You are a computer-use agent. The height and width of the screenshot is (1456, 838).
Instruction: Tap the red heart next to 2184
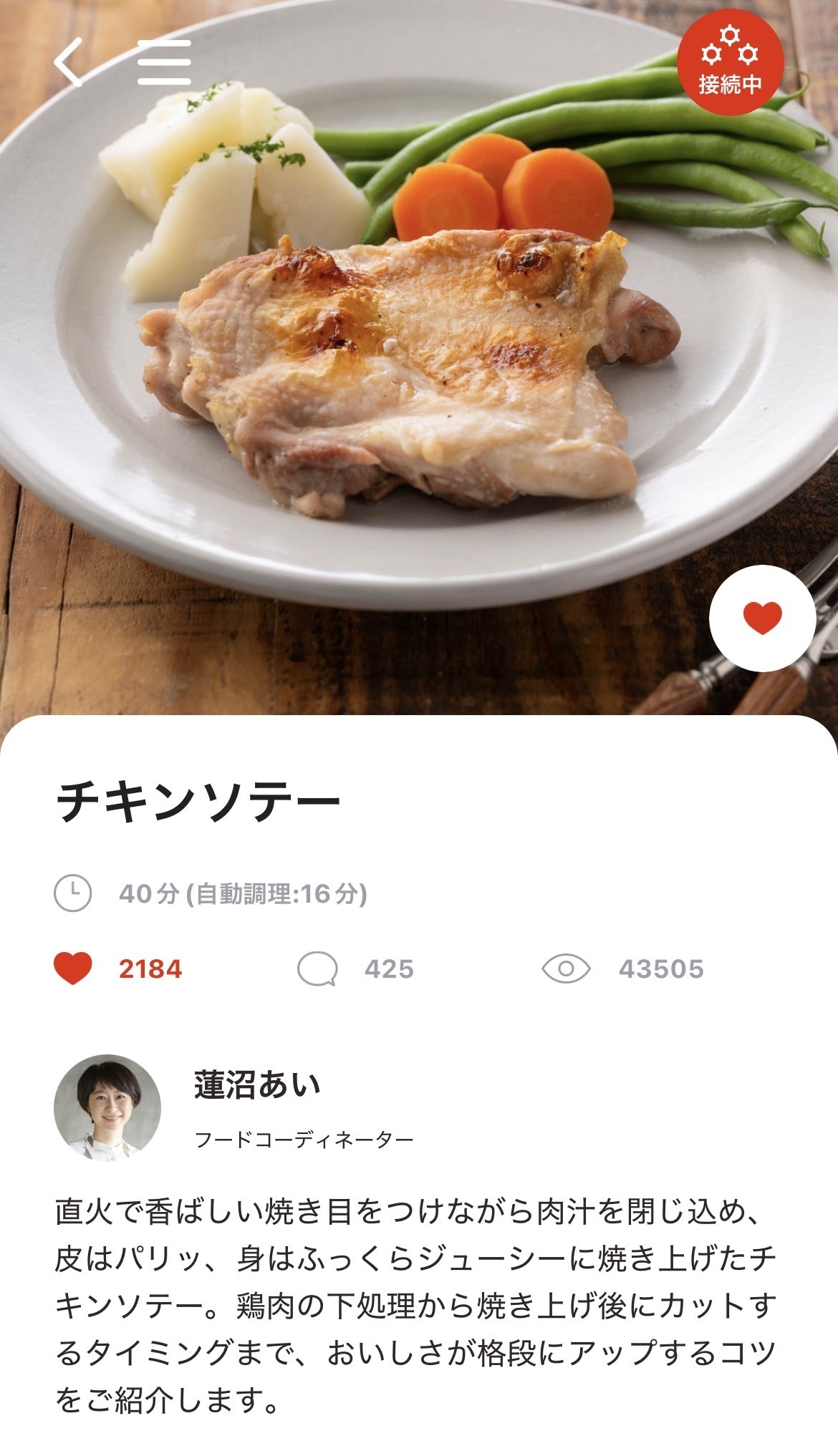pos(73,969)
